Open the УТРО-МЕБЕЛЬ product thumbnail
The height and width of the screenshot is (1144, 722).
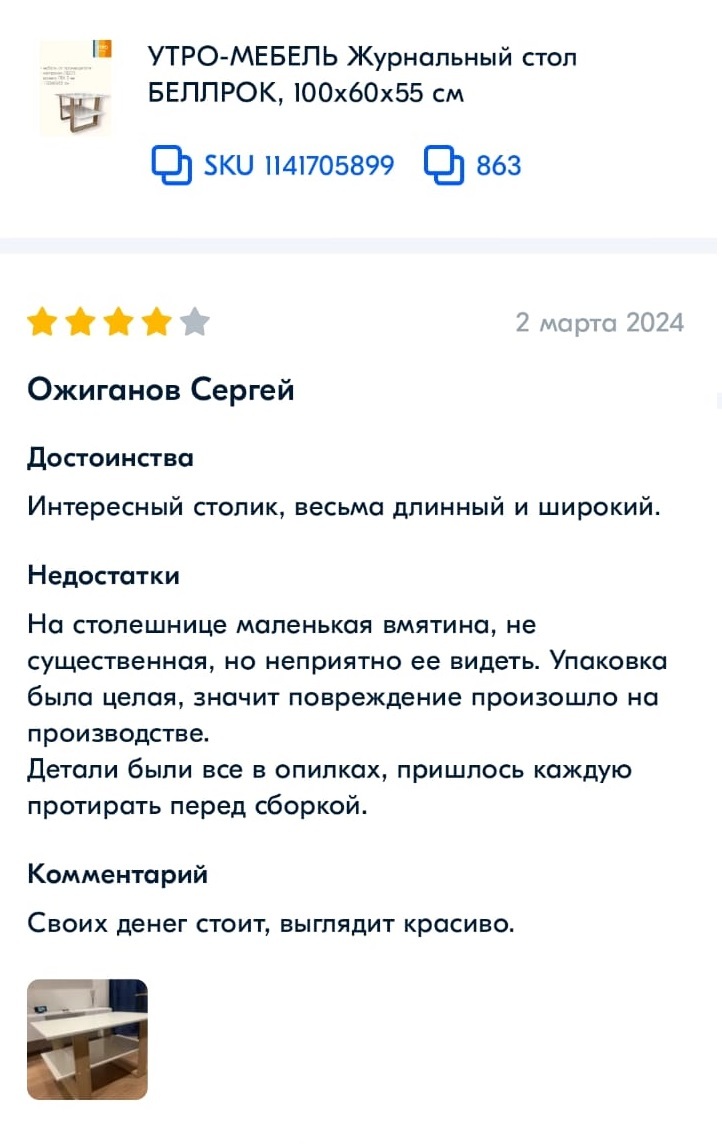point(76,88)
